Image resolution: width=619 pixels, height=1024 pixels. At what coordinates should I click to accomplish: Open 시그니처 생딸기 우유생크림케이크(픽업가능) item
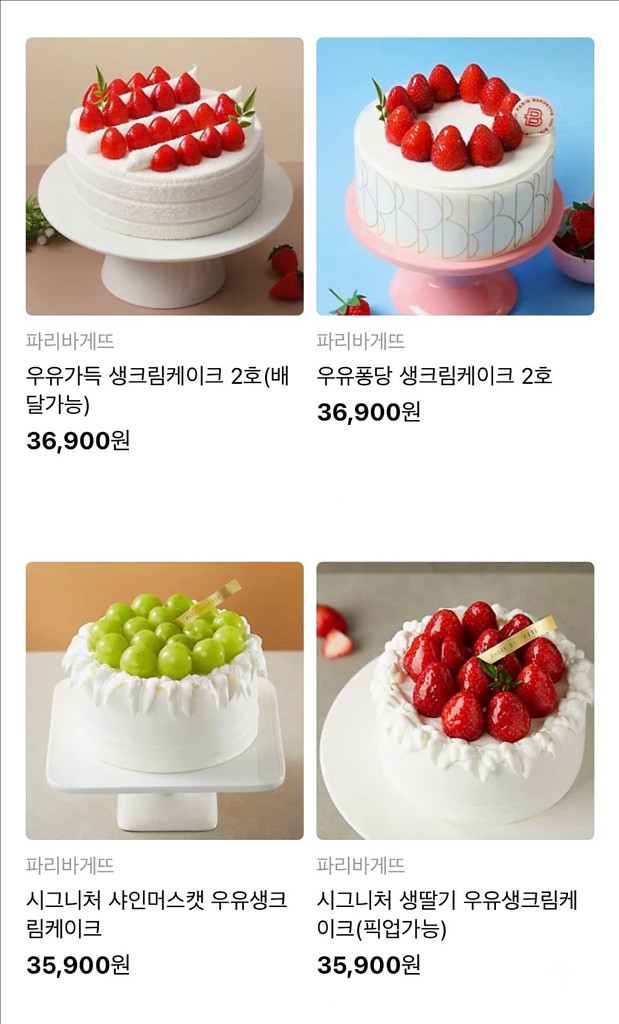point(455,700)
